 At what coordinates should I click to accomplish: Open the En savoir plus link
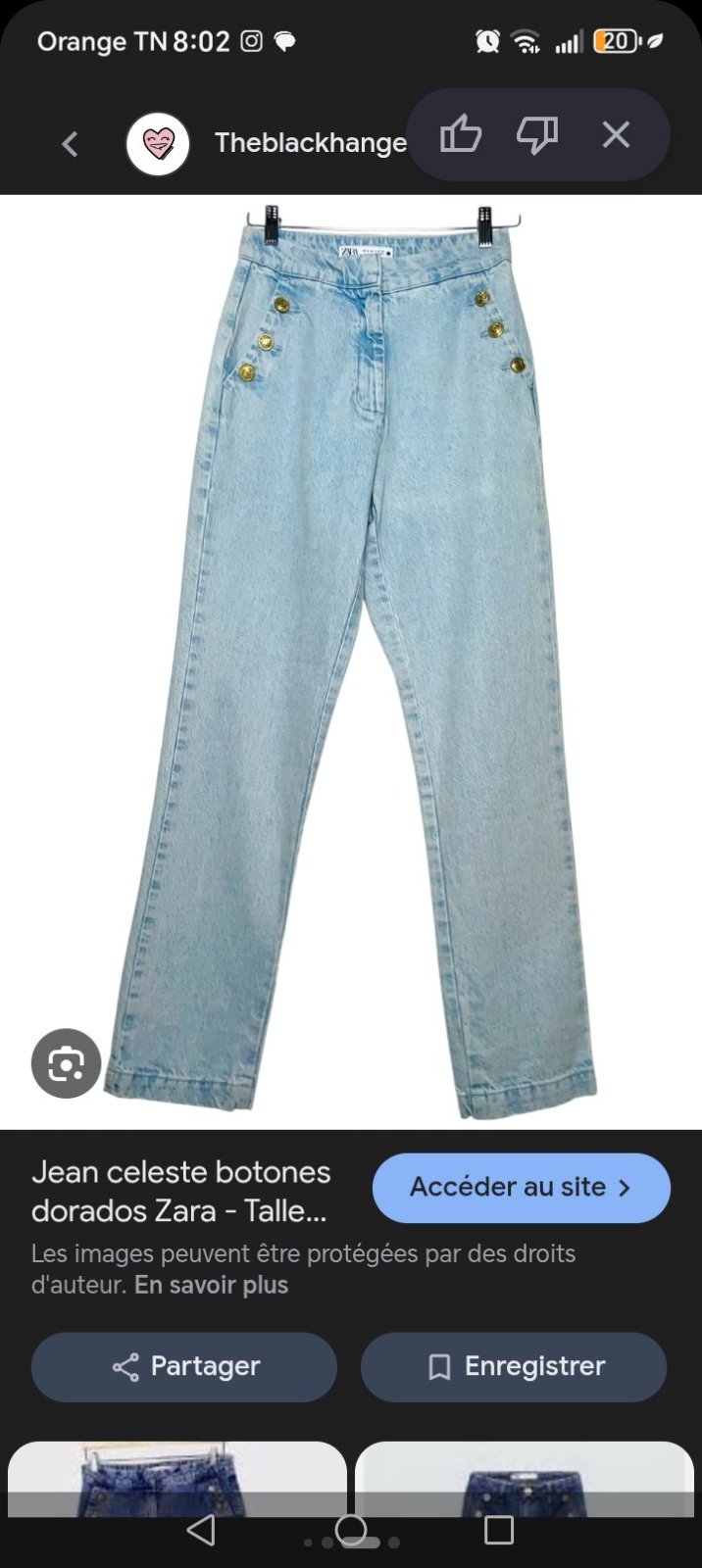click(211, 1285)
